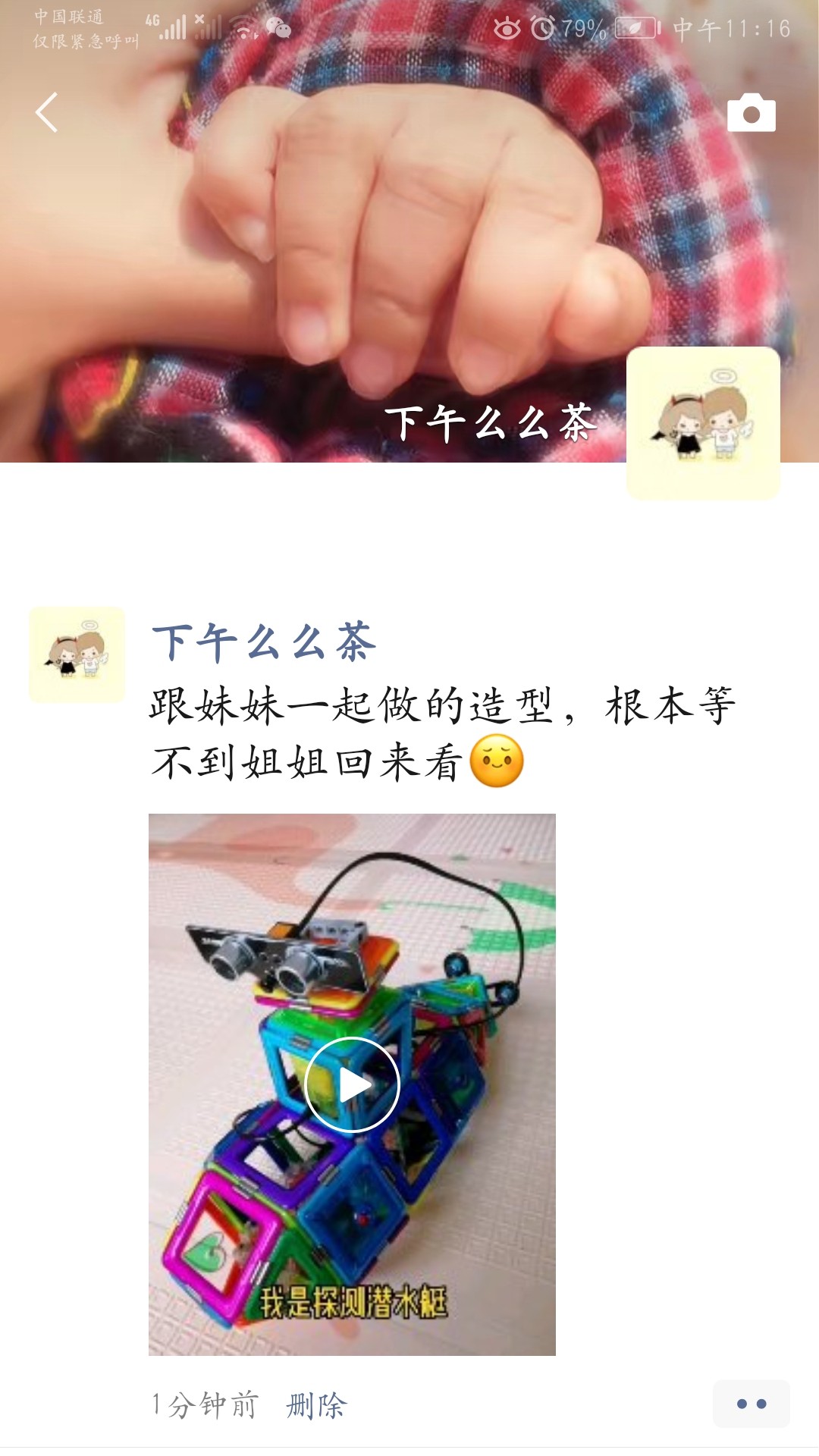This screenshot has height=1456, width=819.
Task: Open the small avatar beside the post
Action: tap(77, 654)
